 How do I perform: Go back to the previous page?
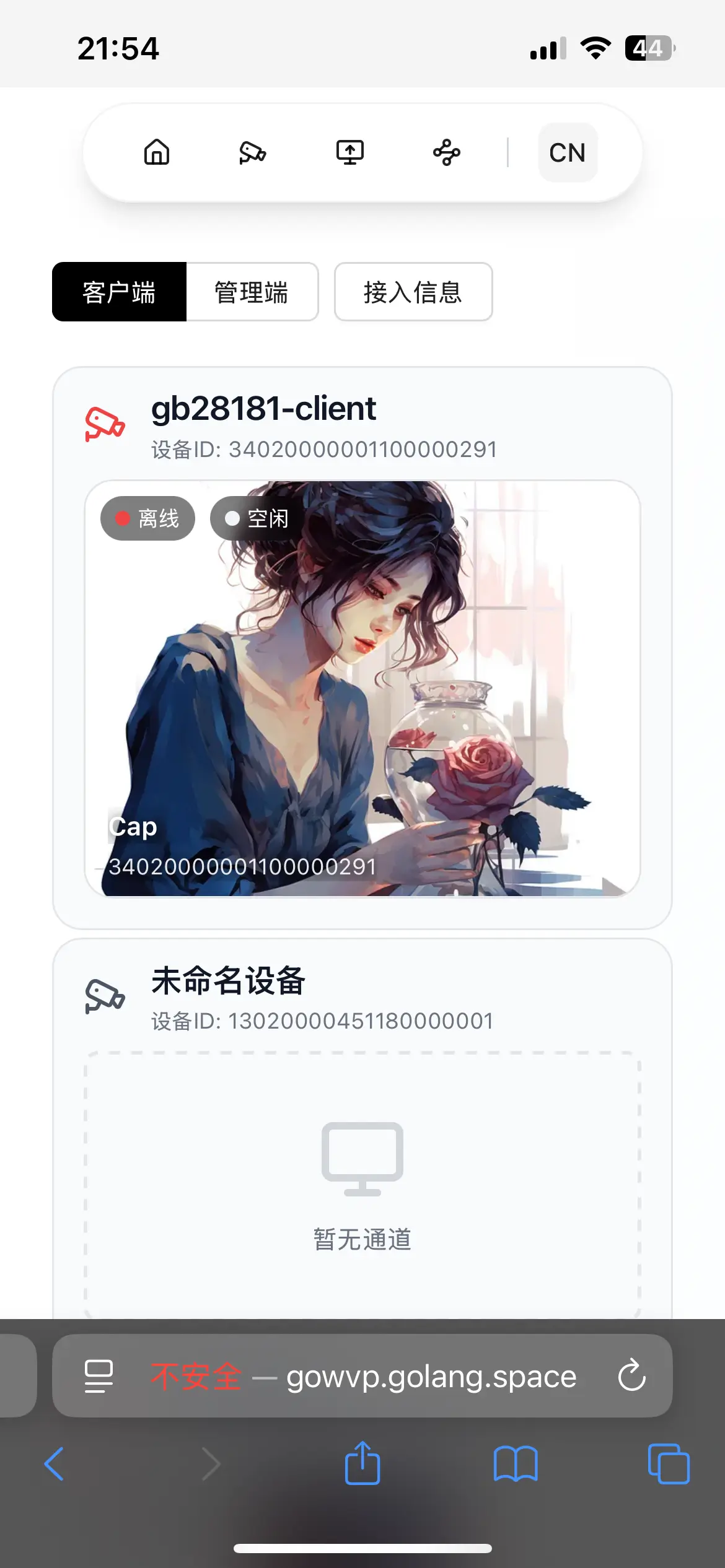pos(55,1464)
